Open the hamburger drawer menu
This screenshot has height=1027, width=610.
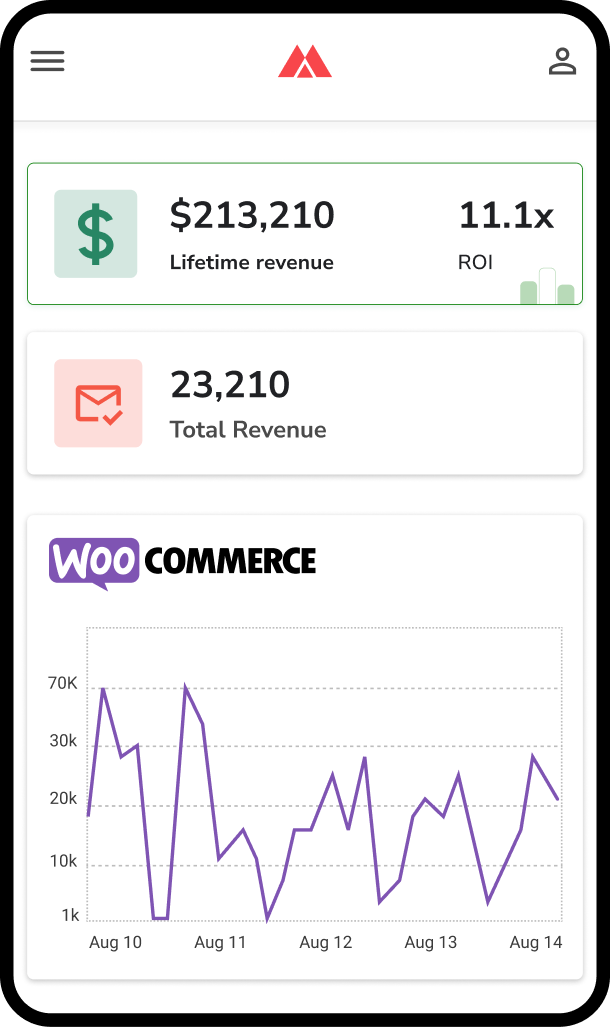47,61
